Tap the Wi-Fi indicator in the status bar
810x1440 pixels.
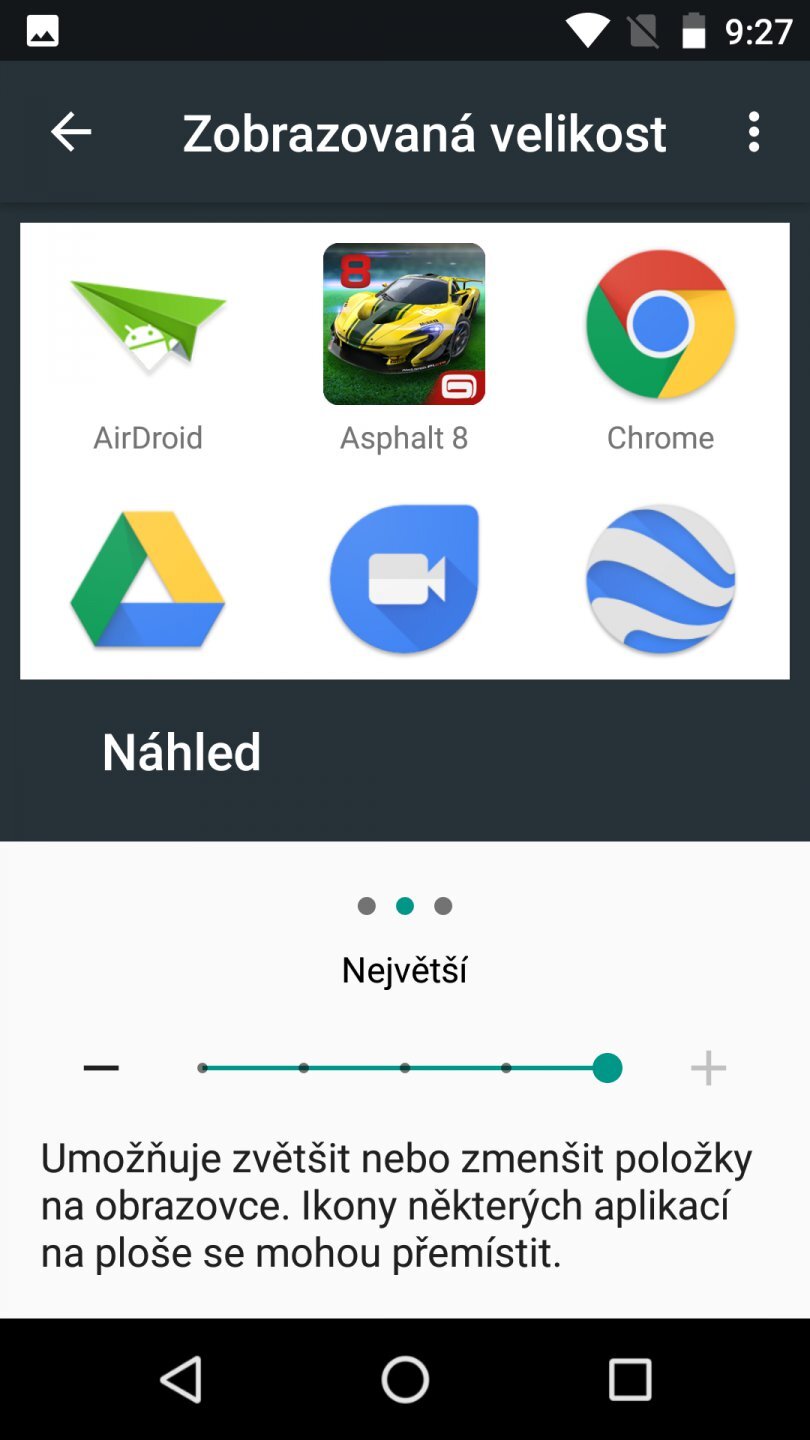[586, 30]
